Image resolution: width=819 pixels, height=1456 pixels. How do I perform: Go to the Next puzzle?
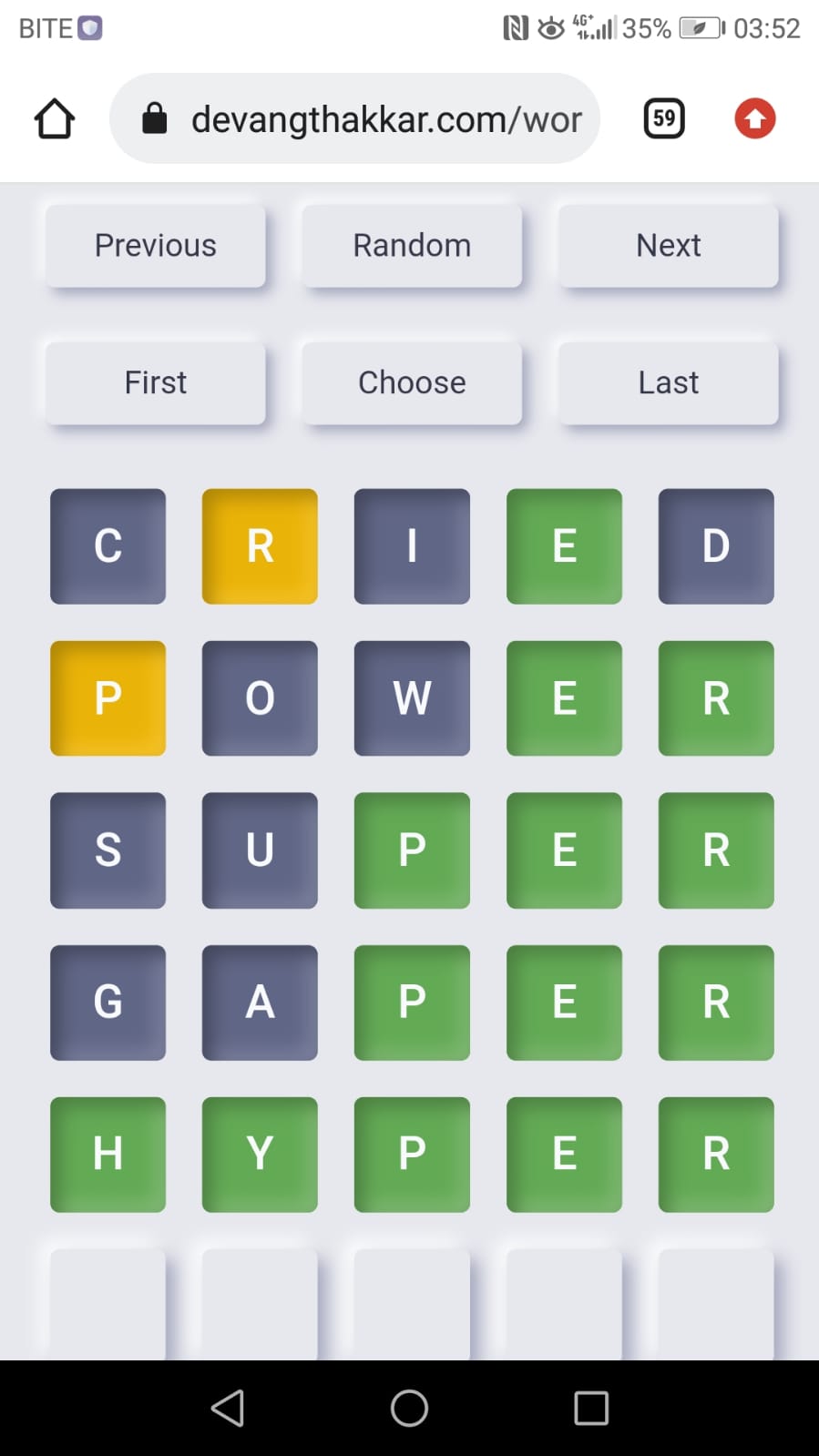[668, 246]
